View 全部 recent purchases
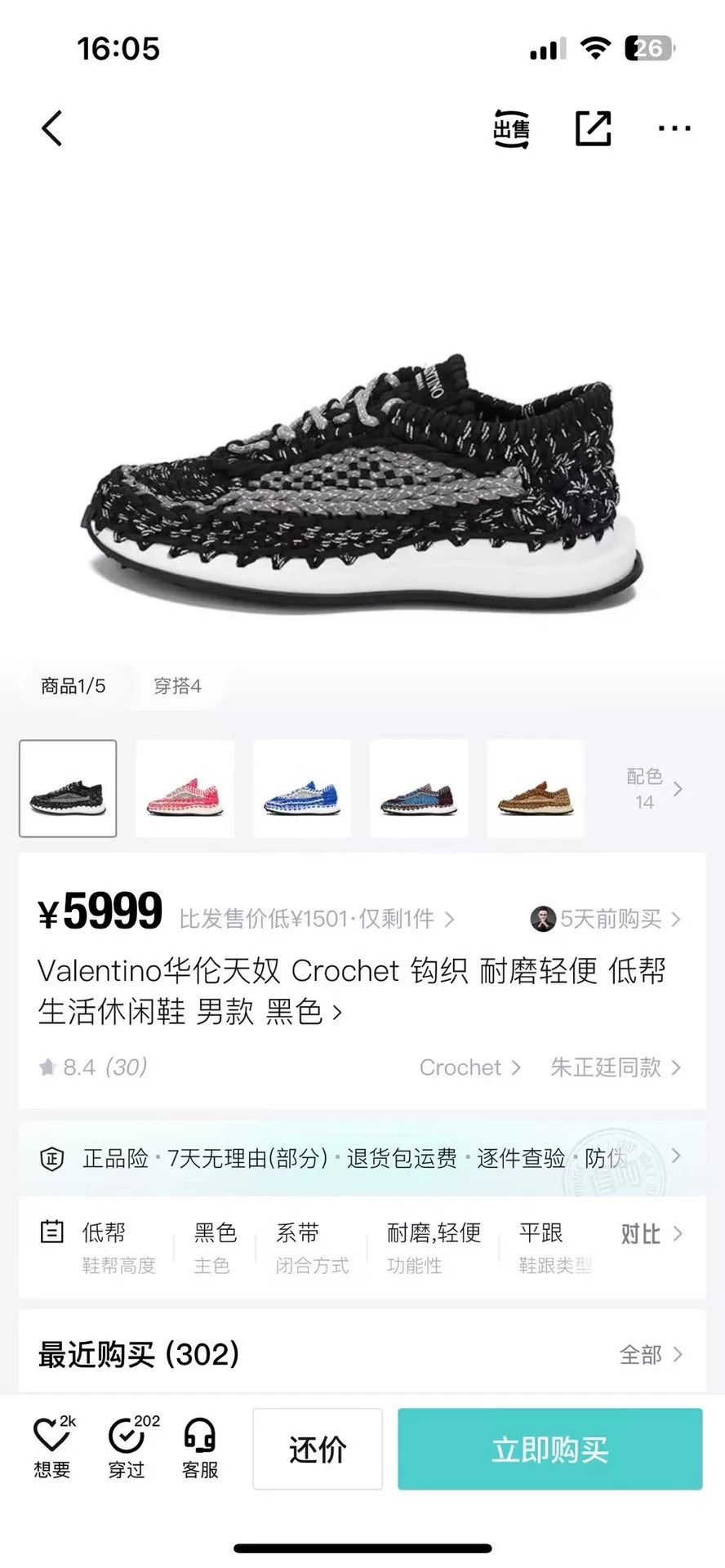 tap(651, 1355)
